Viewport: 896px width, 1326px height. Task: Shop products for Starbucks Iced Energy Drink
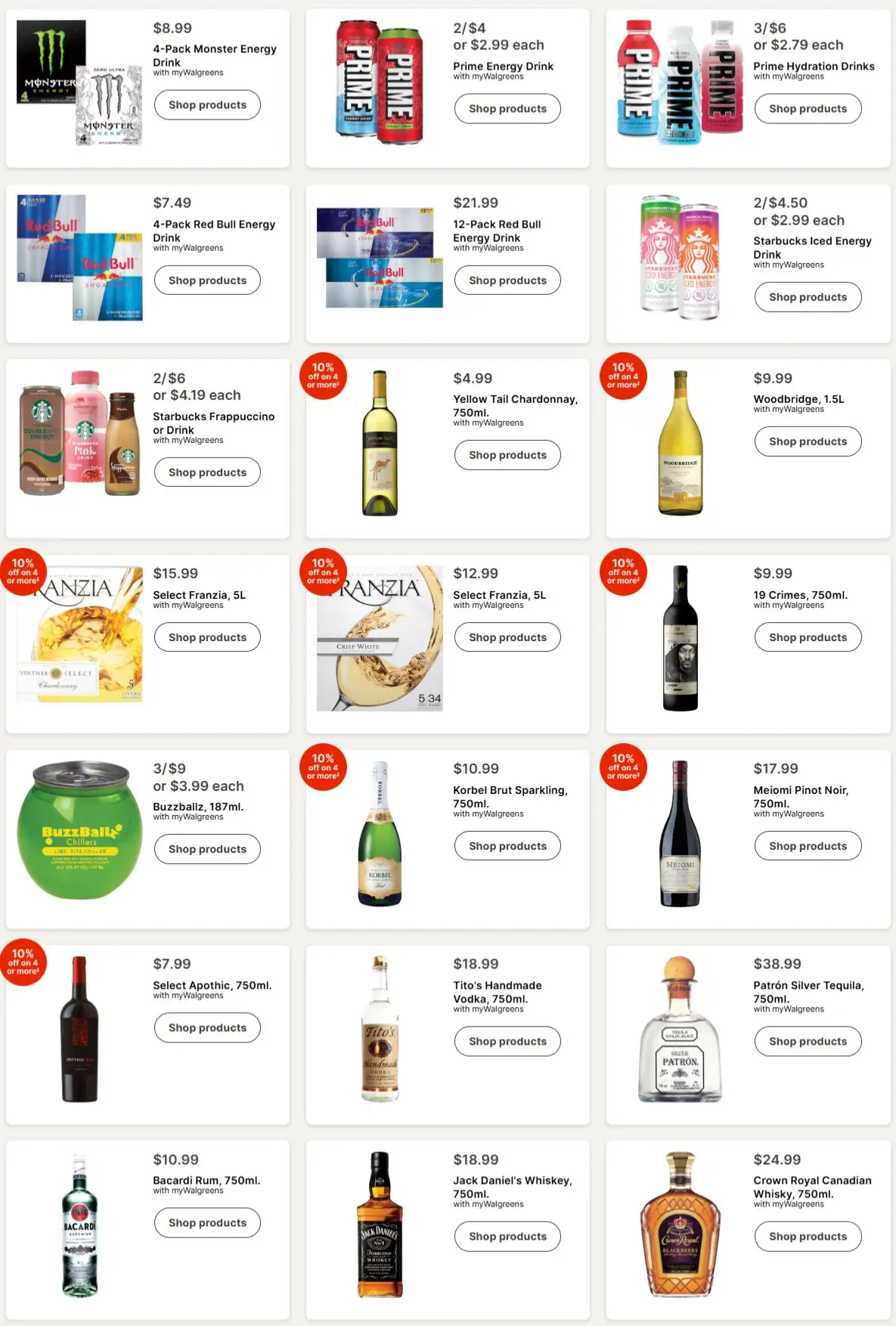coord(808,297)
